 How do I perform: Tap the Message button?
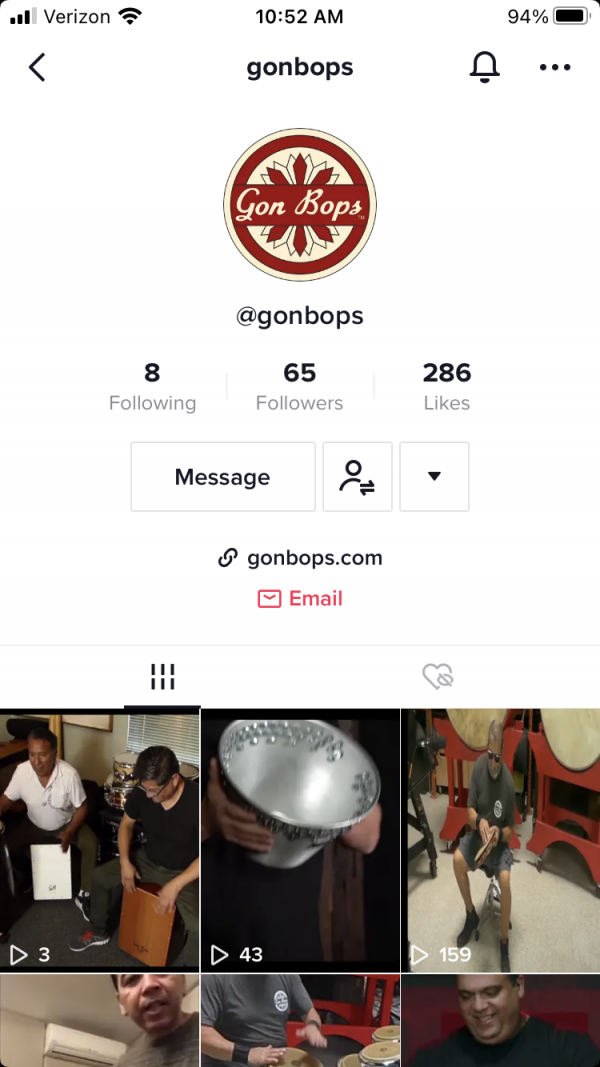click(x=223, y=477)
